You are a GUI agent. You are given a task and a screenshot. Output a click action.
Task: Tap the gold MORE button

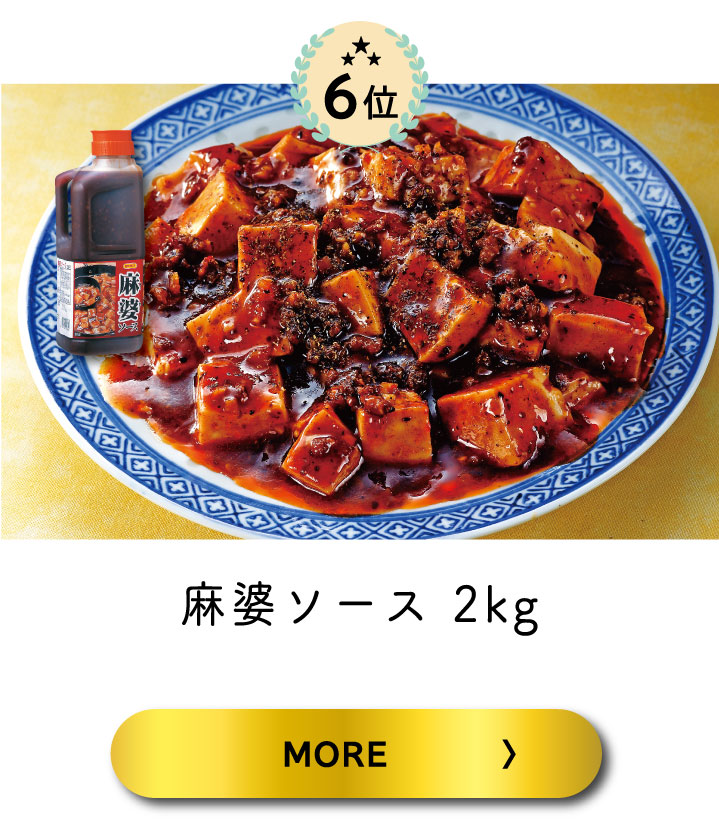pyautogui.click(x=356, y=753)
